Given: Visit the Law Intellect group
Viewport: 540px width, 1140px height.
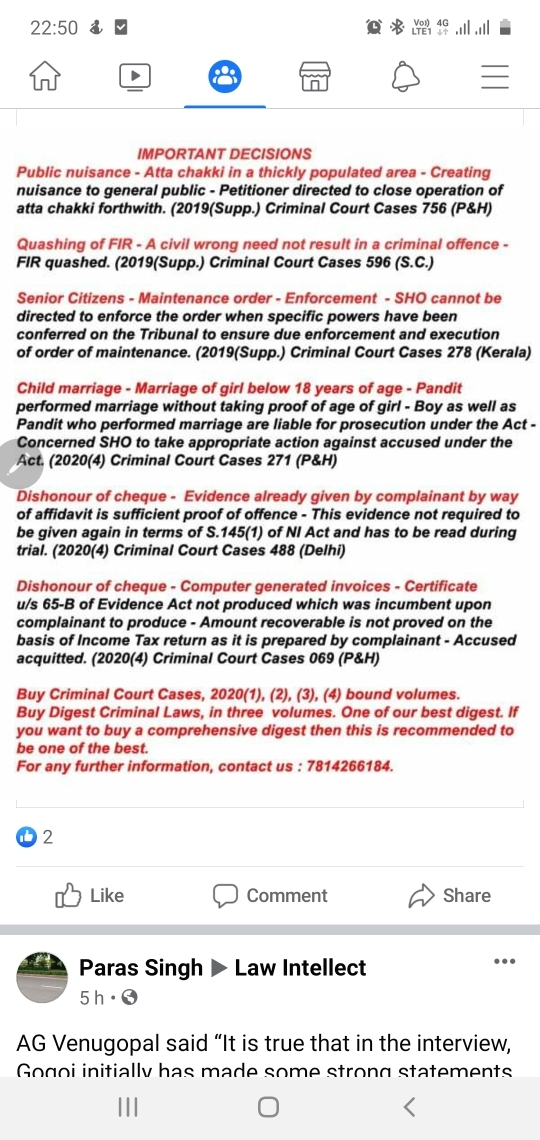Looking at the screenshot, I should (300, 968).
